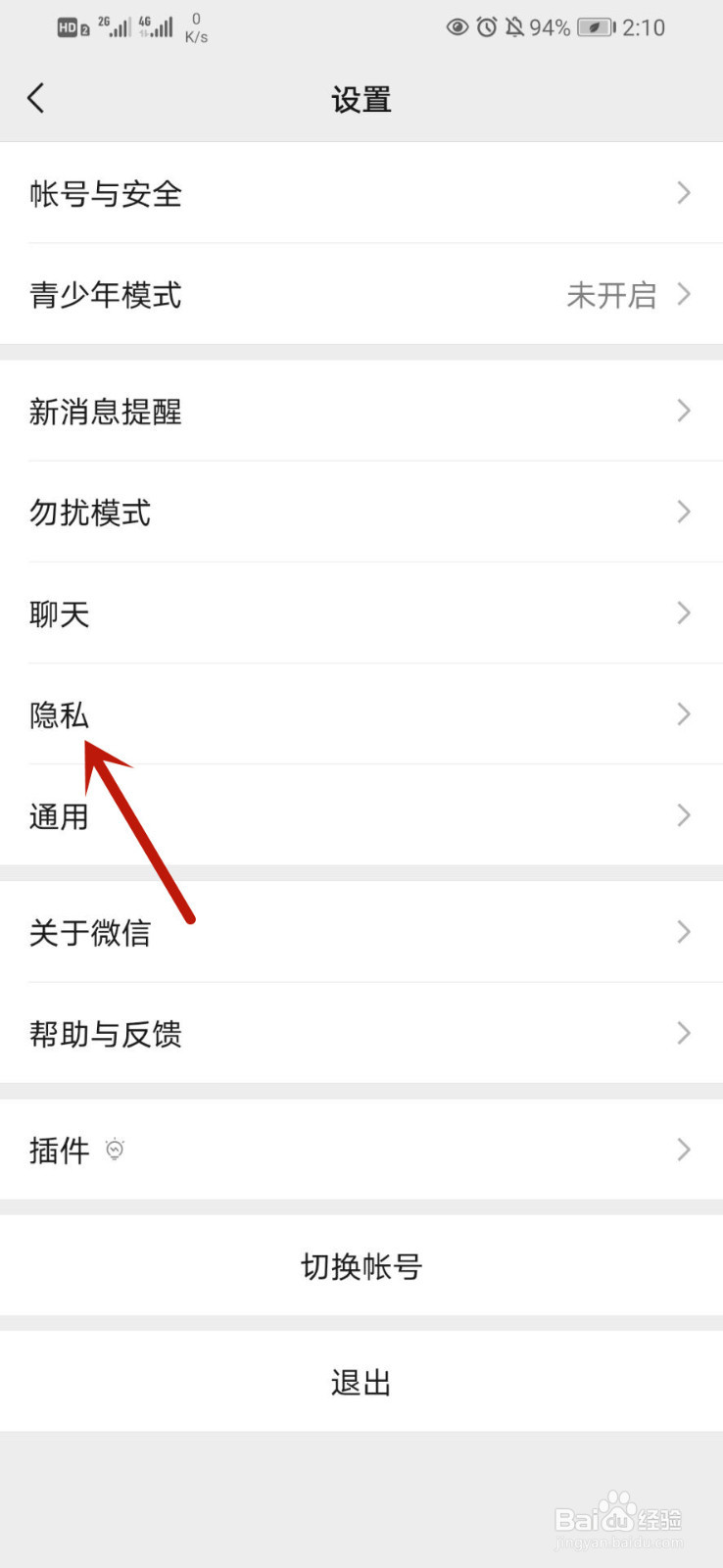The height and width of the screenshot is (1568, 723).
Task: Tap the small plugin icon beside 插件
Action: click(x=116, y=1149)
